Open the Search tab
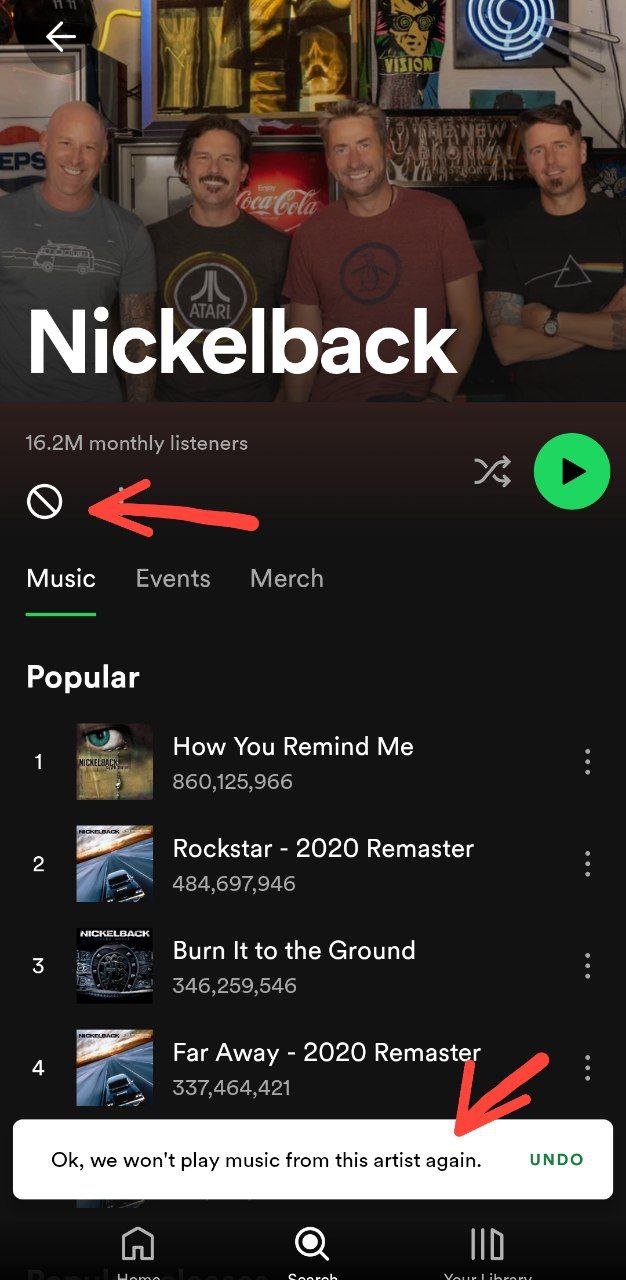This screenshot has width=626, height=1280. [311, 1250]
